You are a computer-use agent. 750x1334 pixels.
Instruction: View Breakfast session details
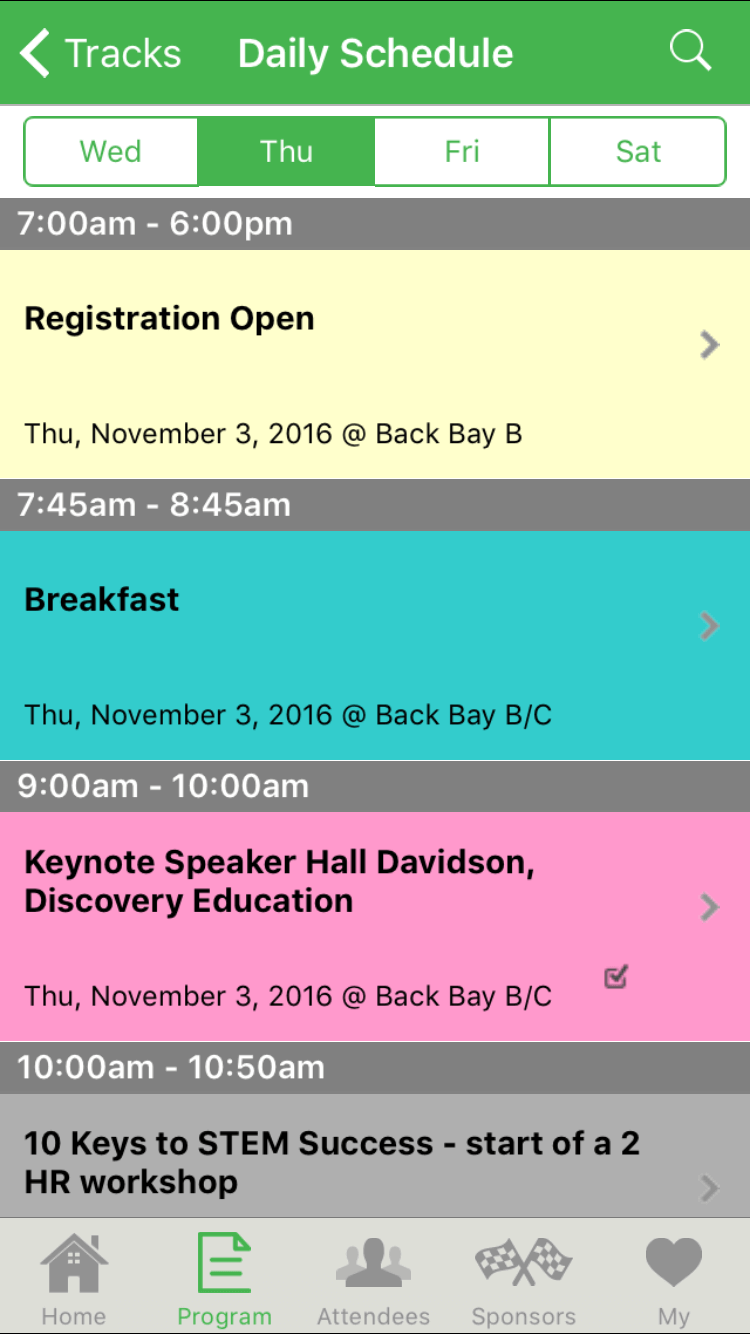pyautogui.click(x=374, y=645)
